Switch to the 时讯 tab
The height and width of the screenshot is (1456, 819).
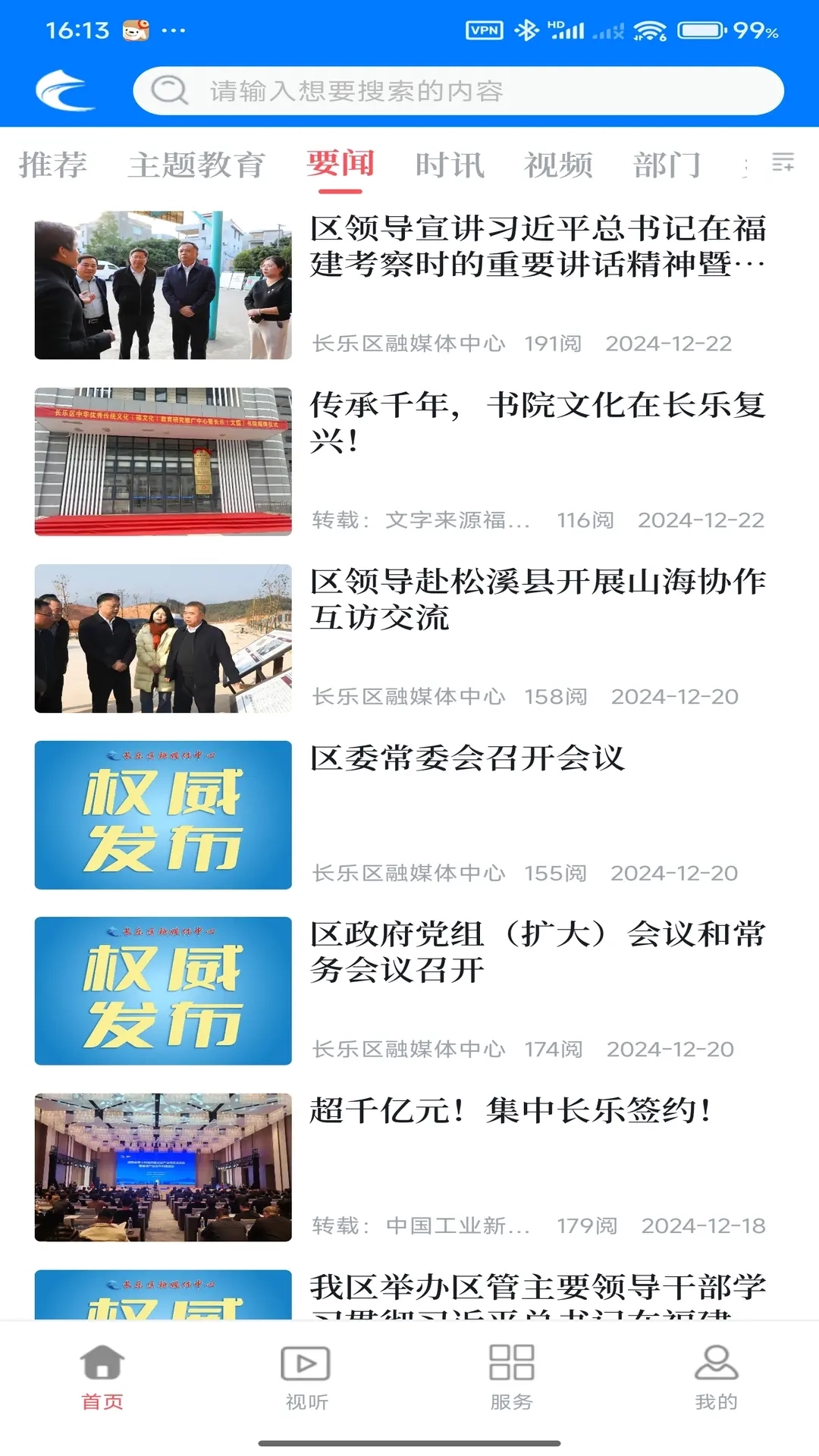coord(447,165)
